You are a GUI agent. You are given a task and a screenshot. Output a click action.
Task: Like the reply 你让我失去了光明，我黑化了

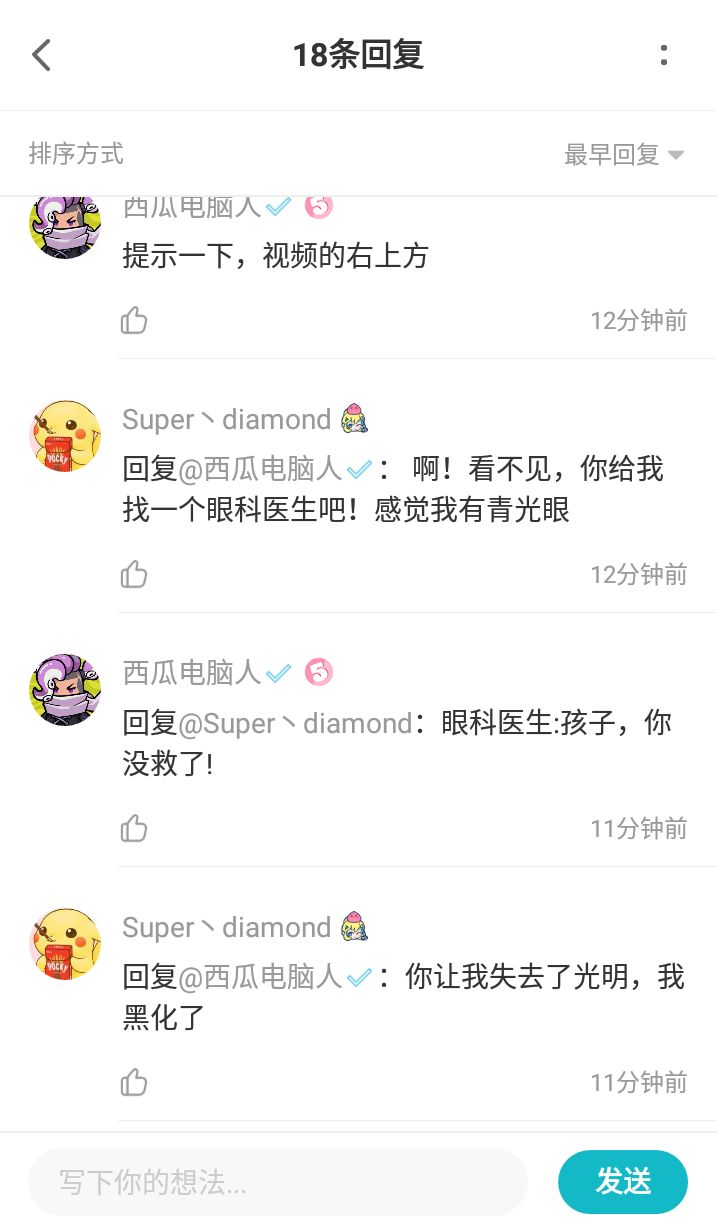(x=134, y=1083)
